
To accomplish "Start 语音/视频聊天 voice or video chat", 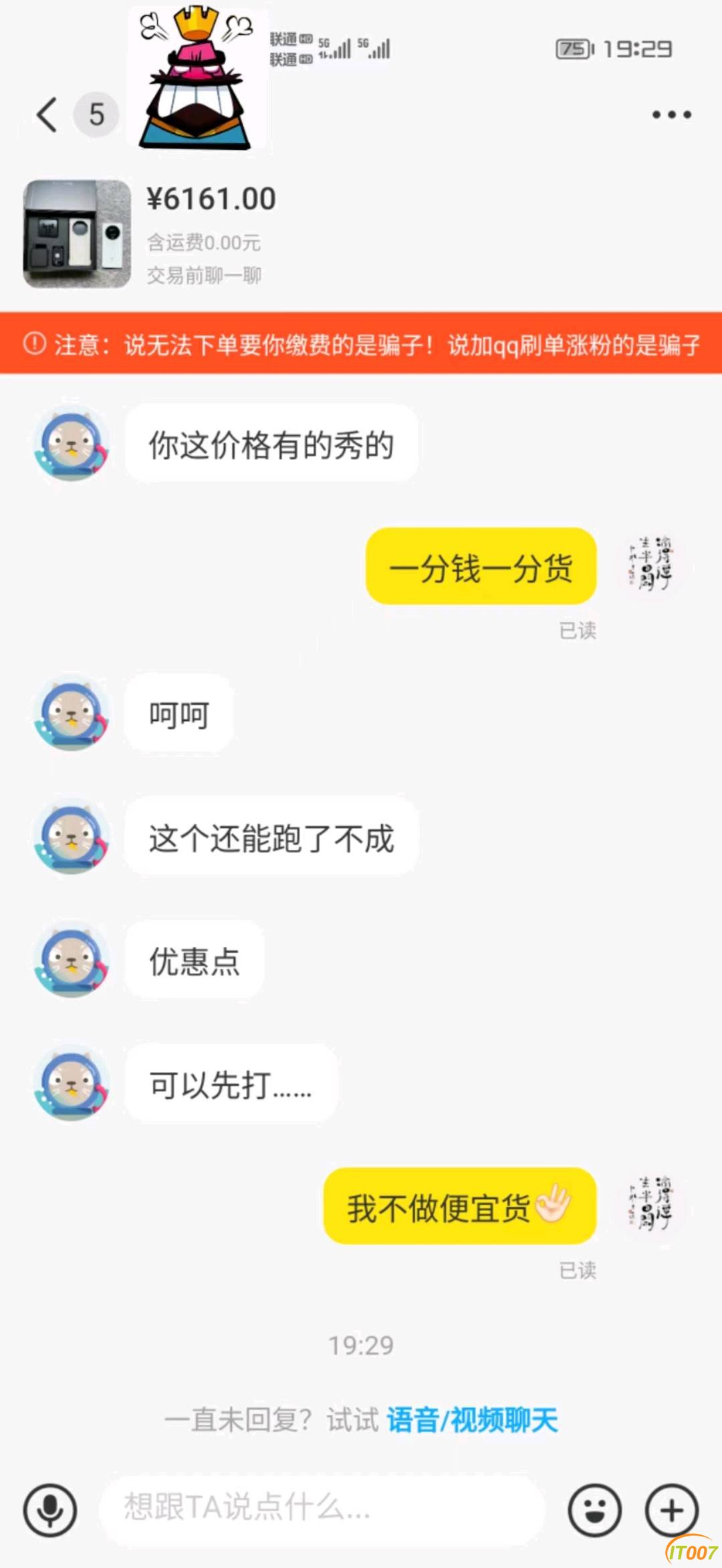I will click(472, 1420).
